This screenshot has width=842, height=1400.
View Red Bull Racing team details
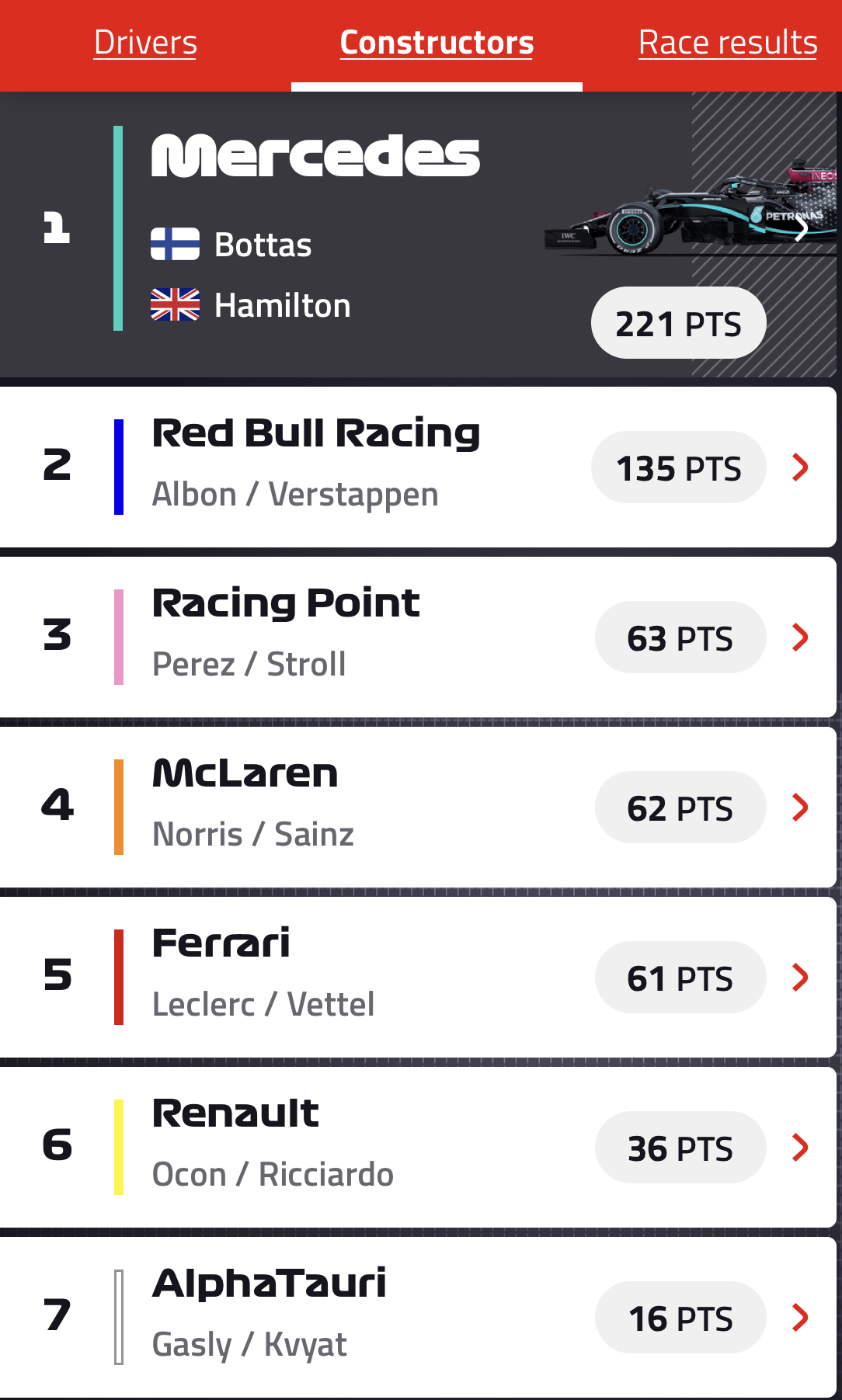[418, 467]
